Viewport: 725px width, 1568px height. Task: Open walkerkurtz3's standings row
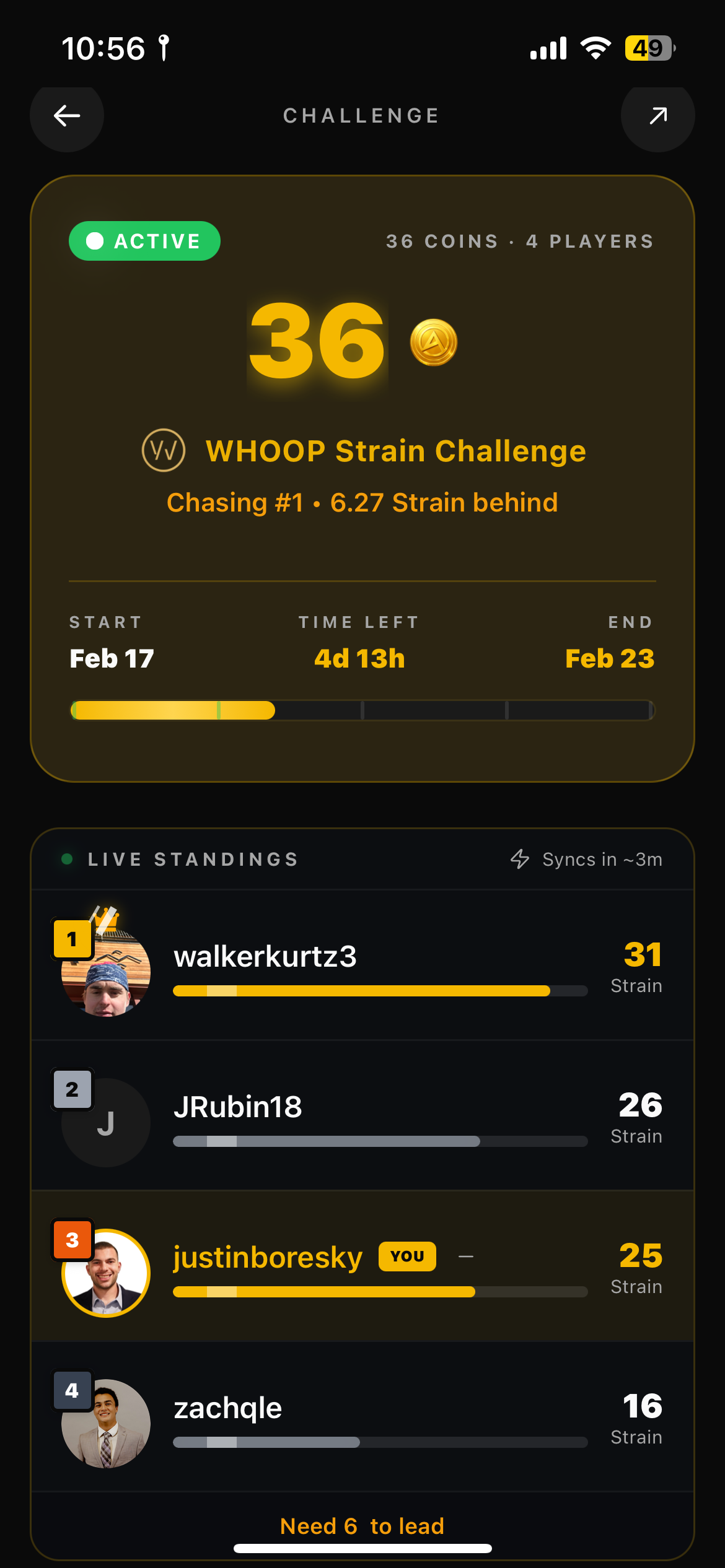tap(362, 965)
